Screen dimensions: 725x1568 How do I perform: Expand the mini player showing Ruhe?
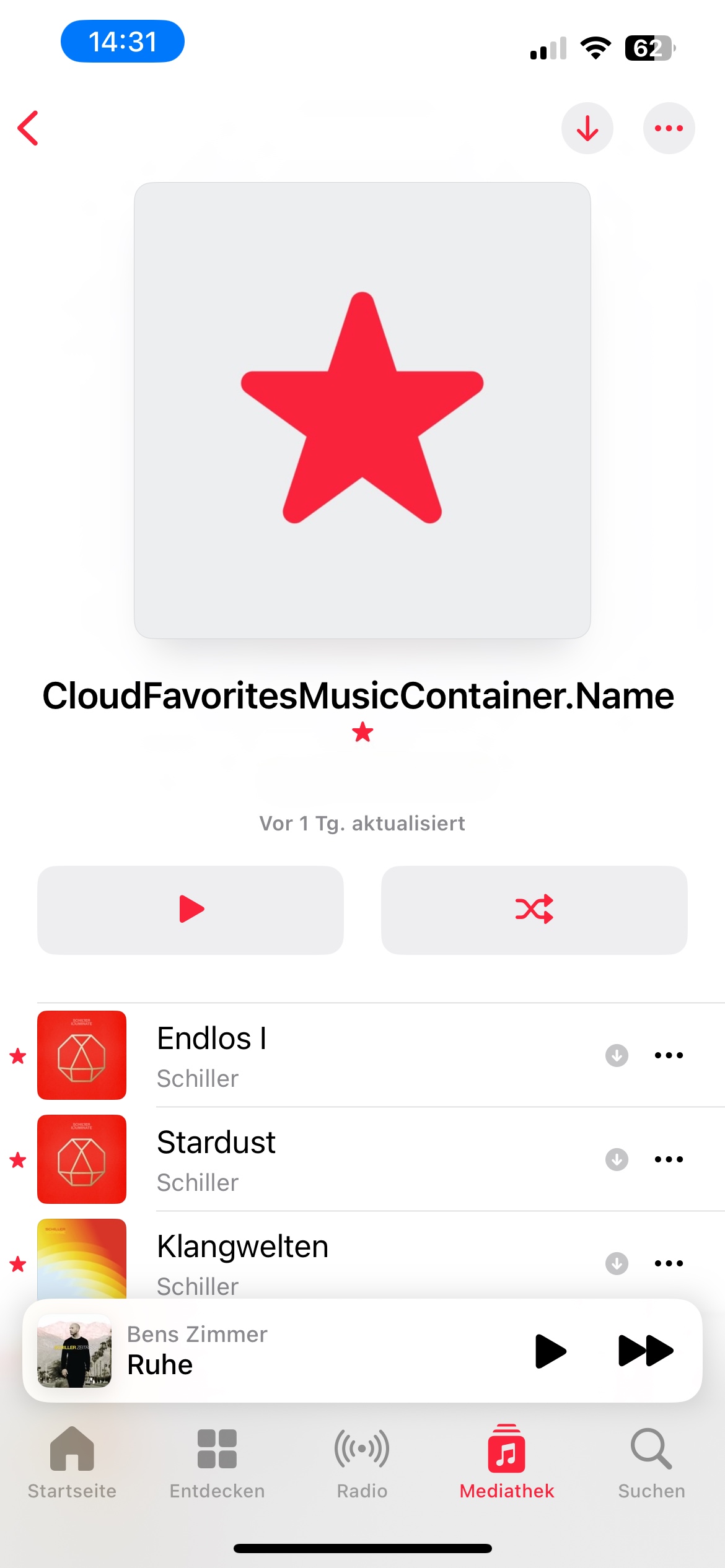(279, 1351)
